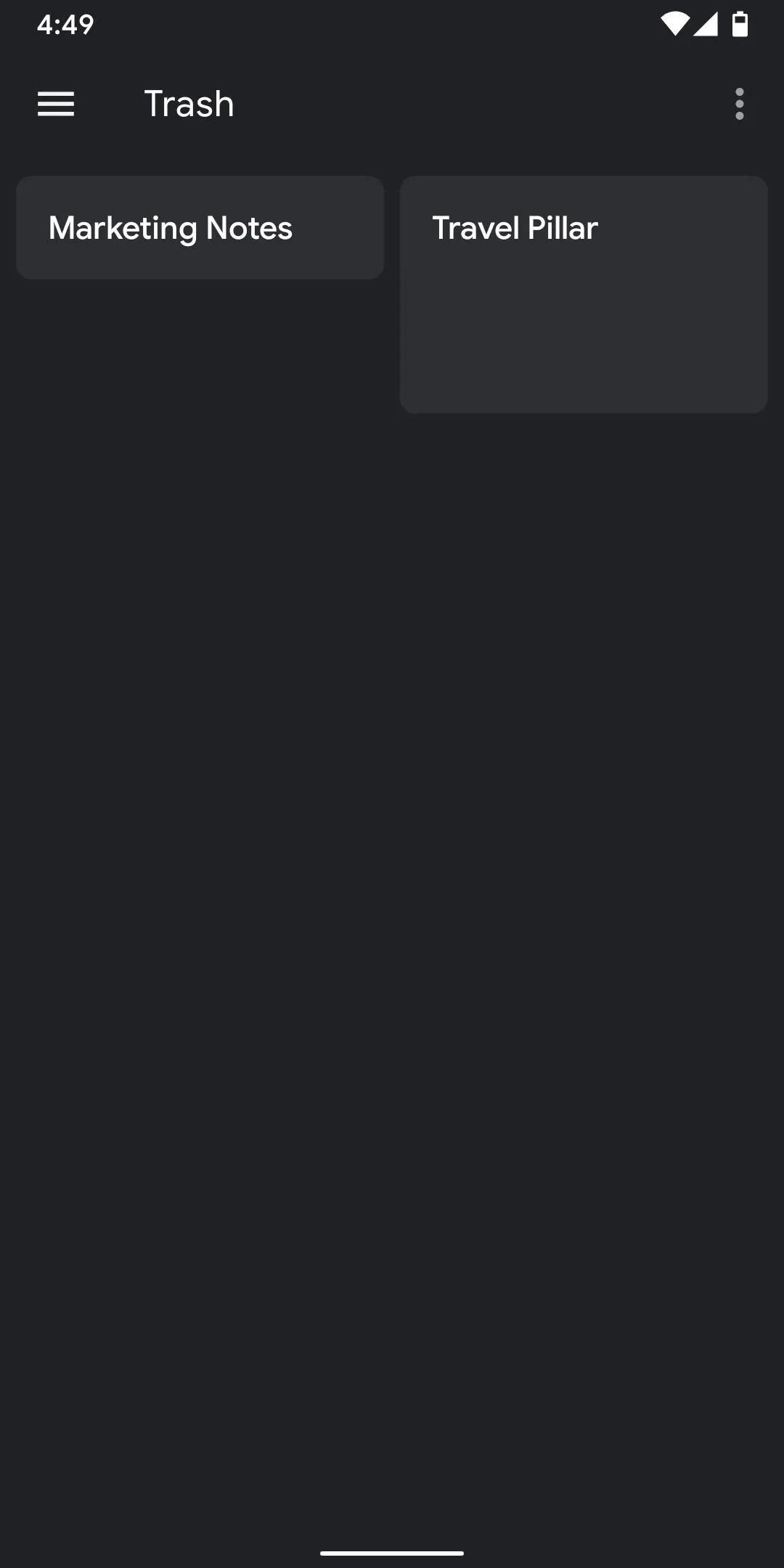Open the navigation drawer menu

click(56, 104)
